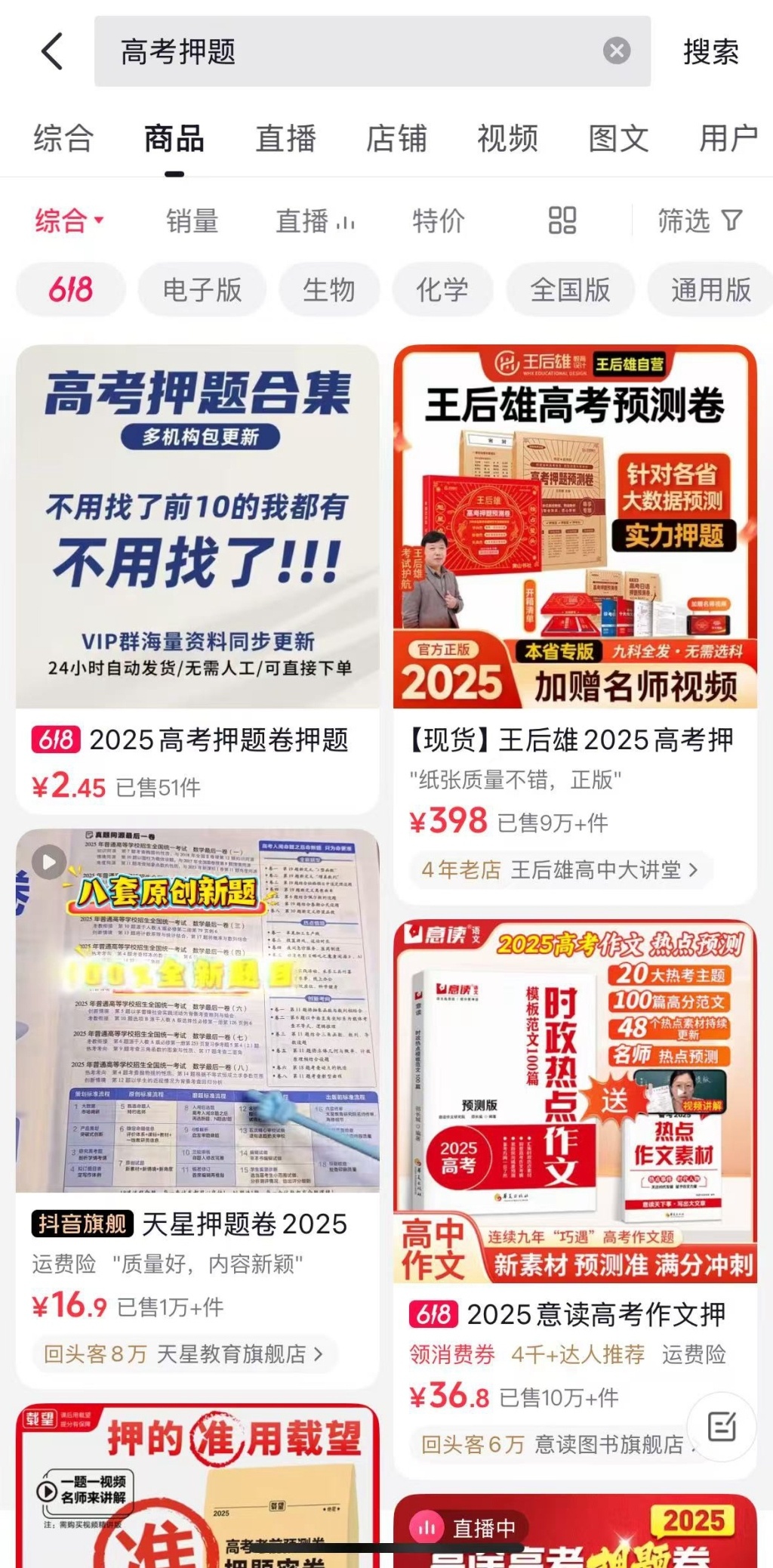This screenshot has width=773, height=1568.
Task: Open the 图文 tab
Action: (618, 139)
